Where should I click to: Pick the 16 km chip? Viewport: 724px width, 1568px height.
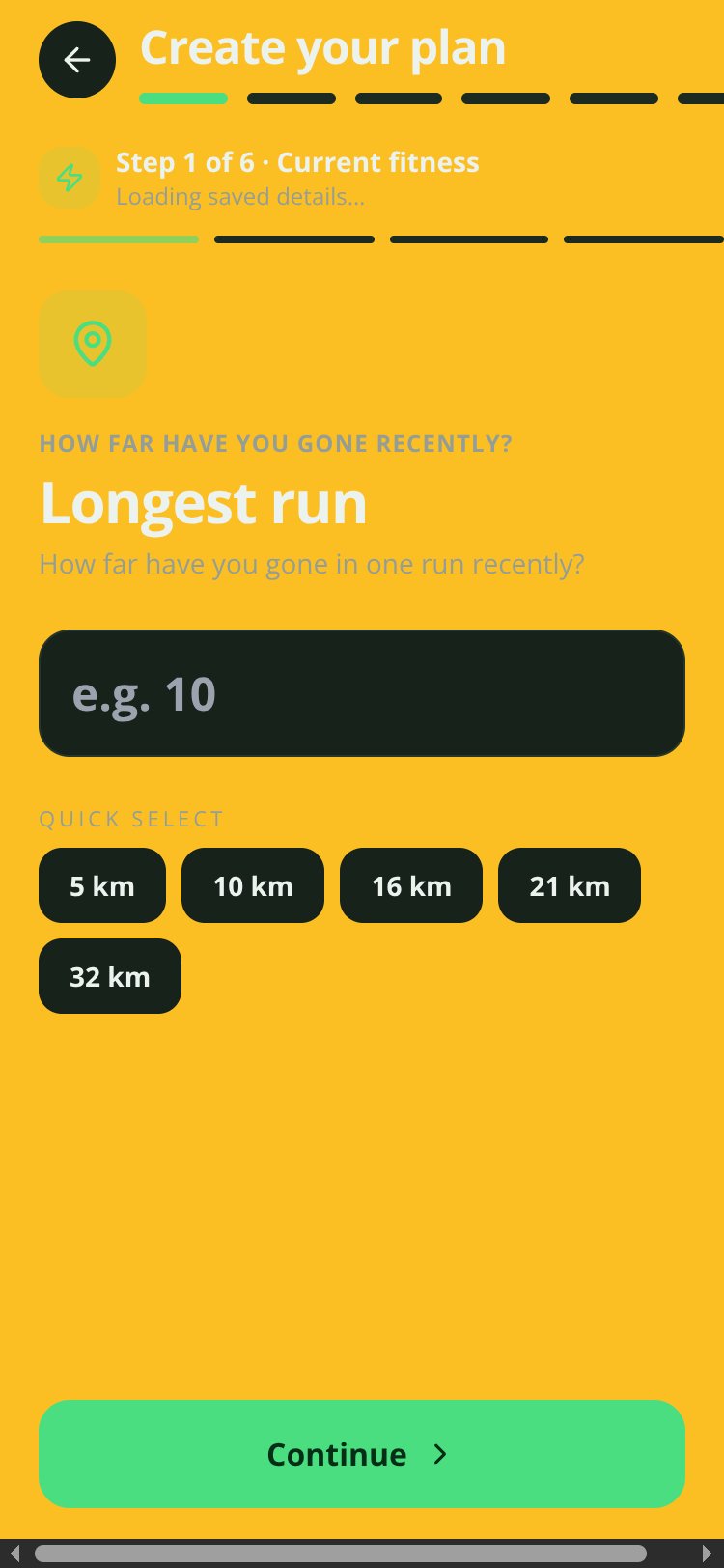tap(411, 885)
